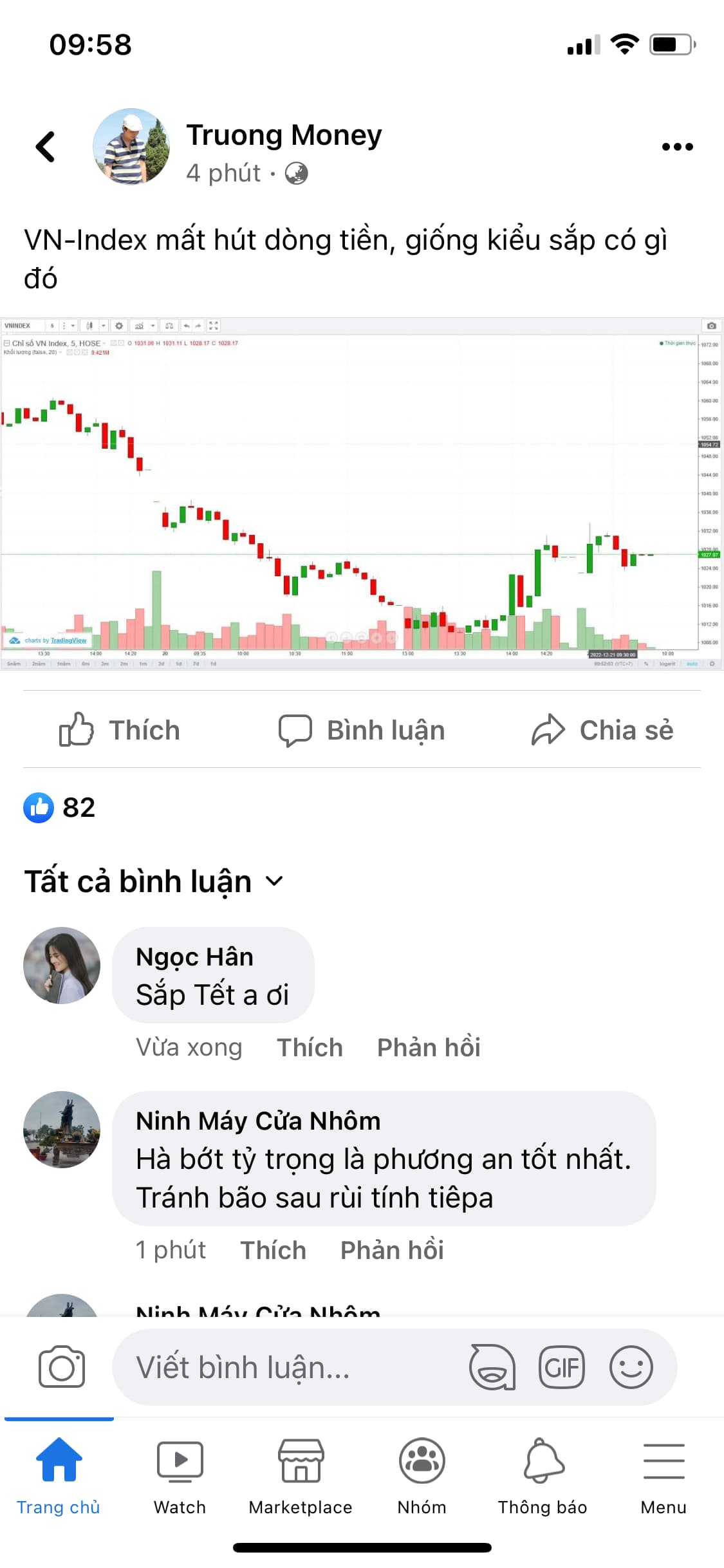View who reacted with 82 likes
The width and height of the screenshot is (724, 1568).
(60, 807)
